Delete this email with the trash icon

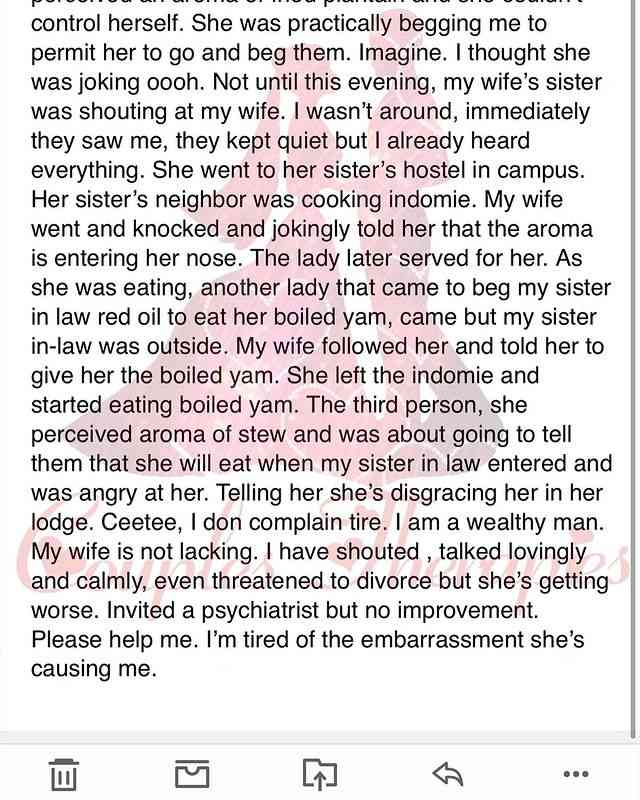click(64, 775)
